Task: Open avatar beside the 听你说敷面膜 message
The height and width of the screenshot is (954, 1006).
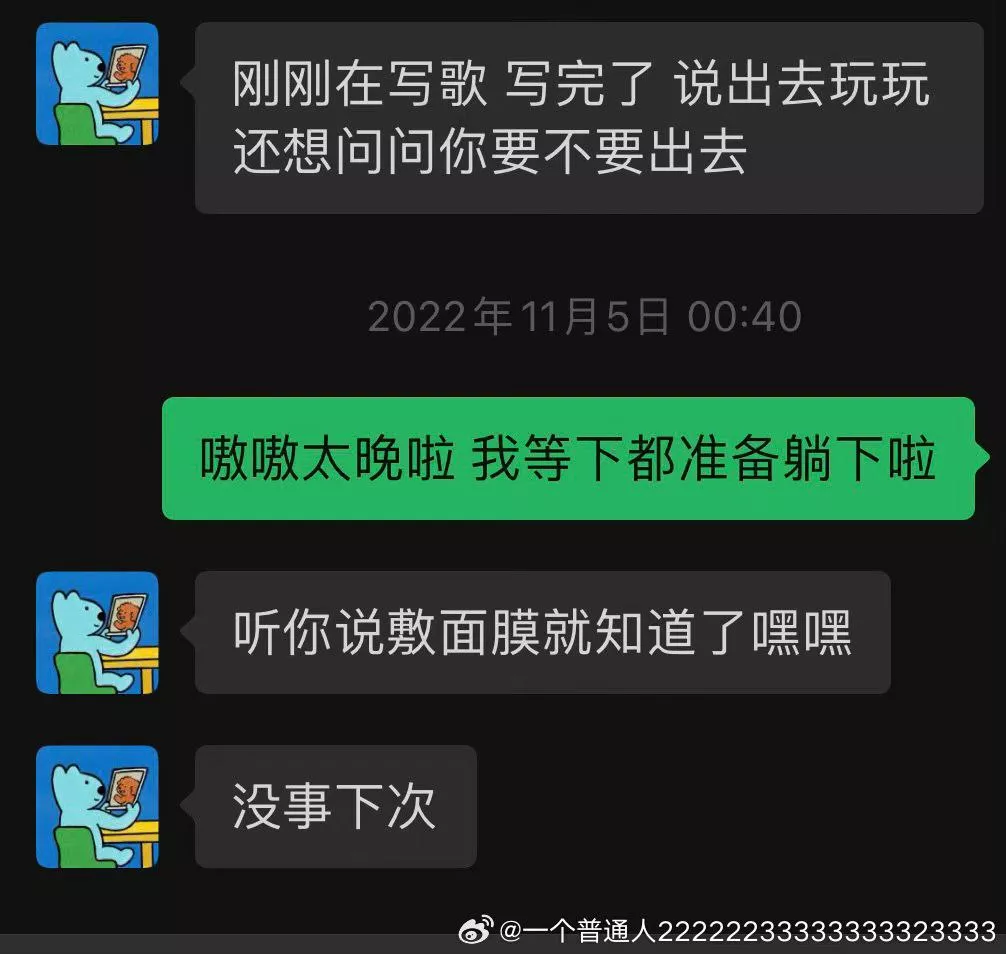Action: click(97, 633)
